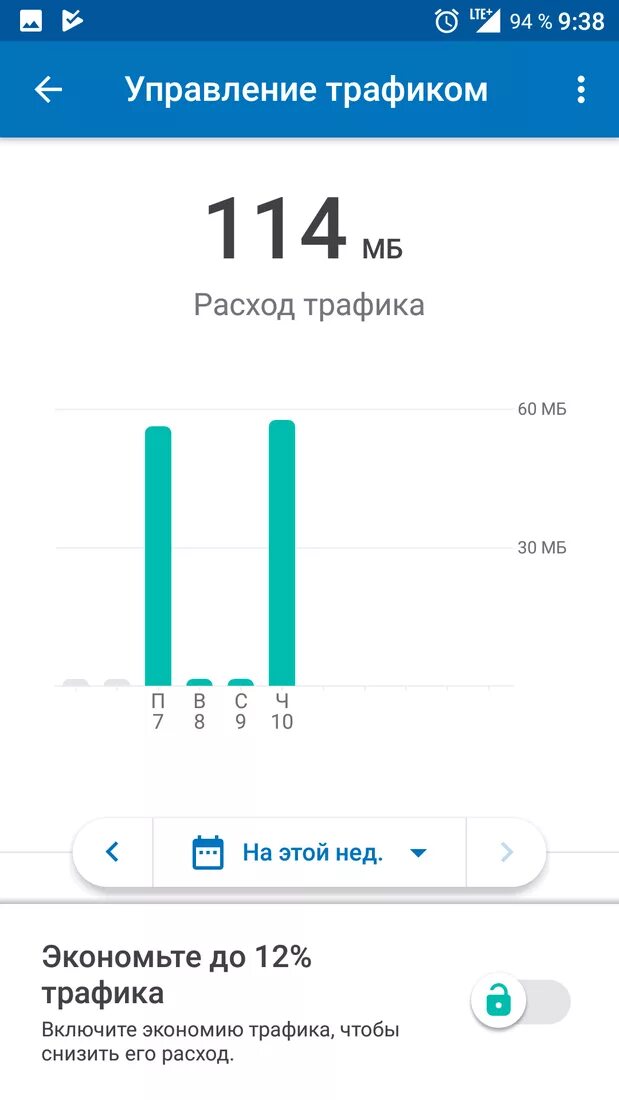This screenshot has height=1100, width=619.
Task: Expand the «На этой нед.» period dropdown
Action: 310,853
